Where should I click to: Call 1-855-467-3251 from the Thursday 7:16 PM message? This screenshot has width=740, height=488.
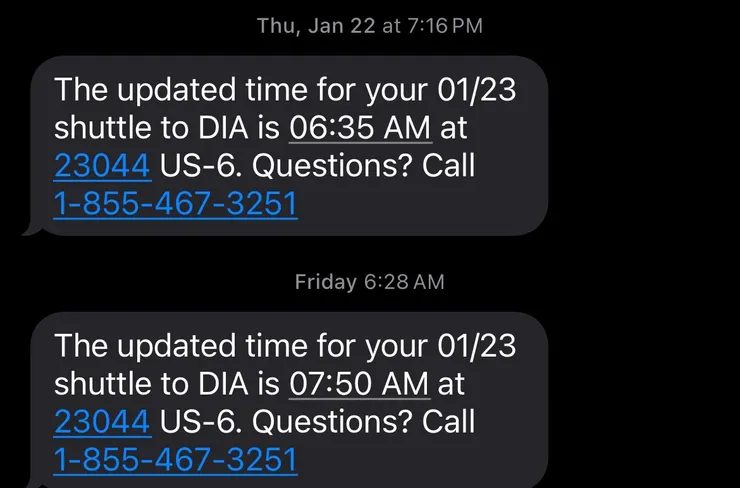pos(175,204)
